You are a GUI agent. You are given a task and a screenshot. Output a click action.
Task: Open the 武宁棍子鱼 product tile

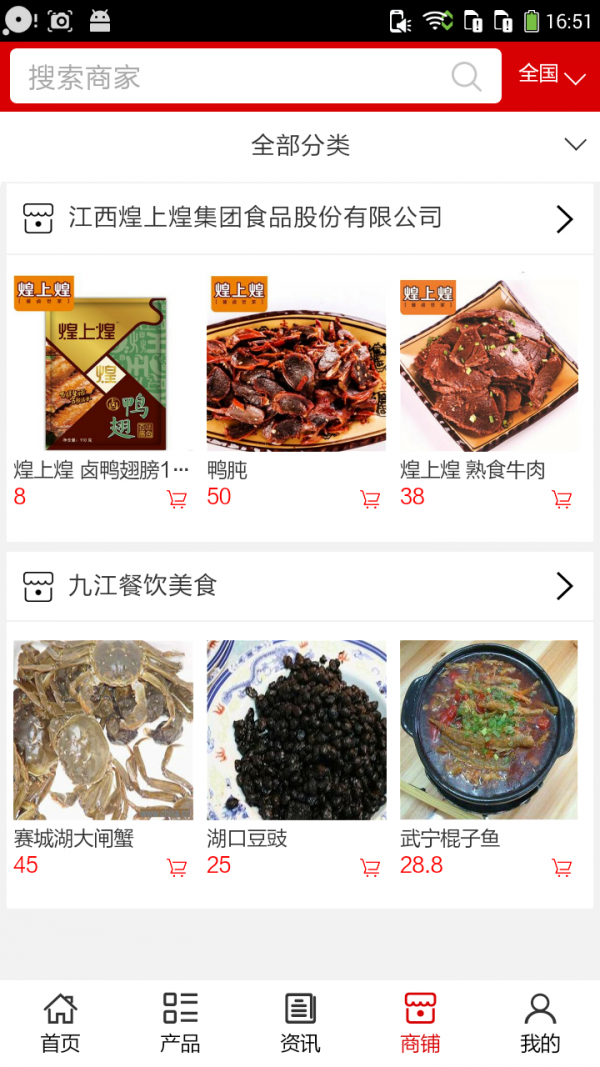[x=489, y=730]
